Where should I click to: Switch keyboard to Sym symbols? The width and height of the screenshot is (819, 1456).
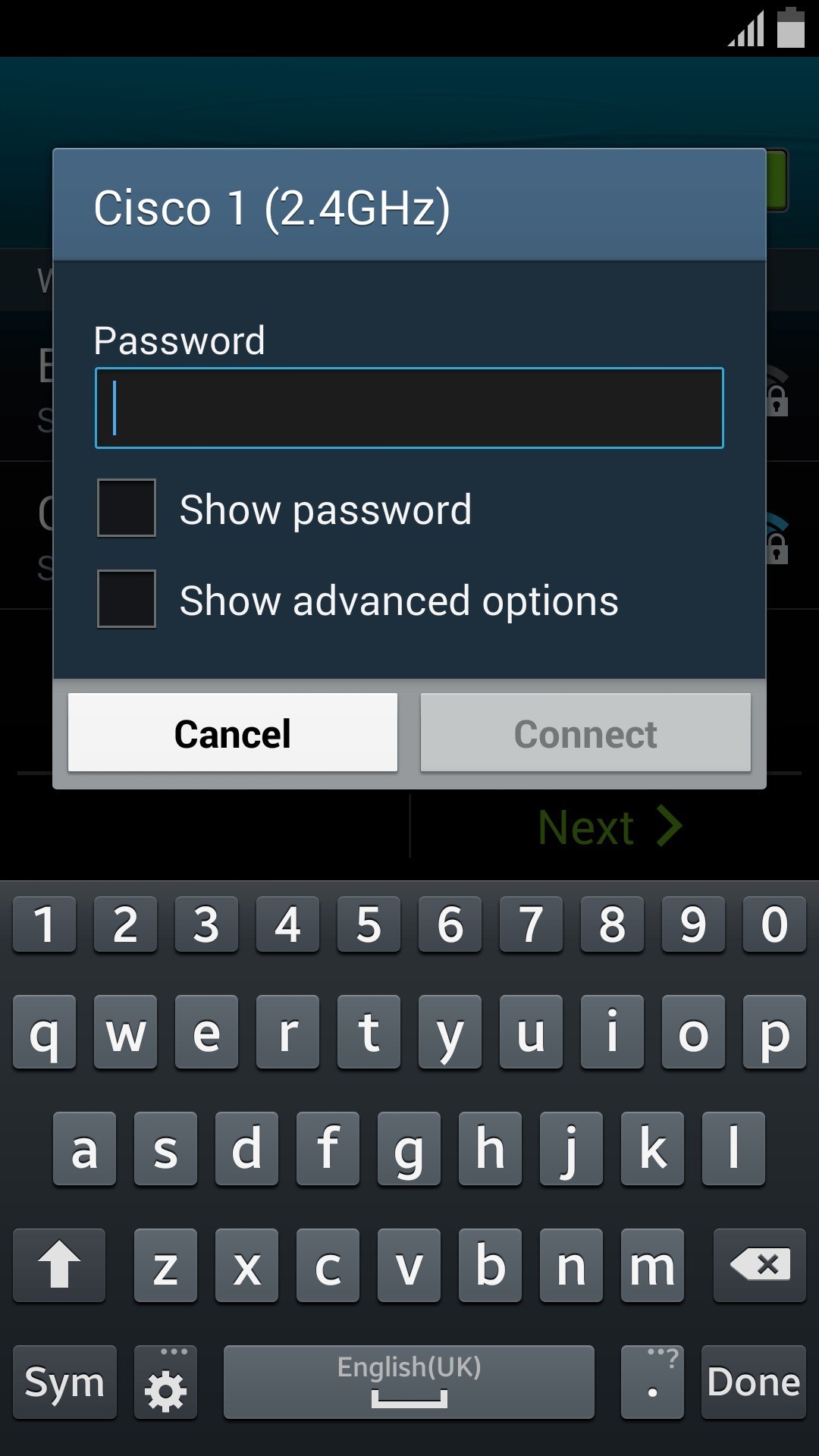(64, 1382)
